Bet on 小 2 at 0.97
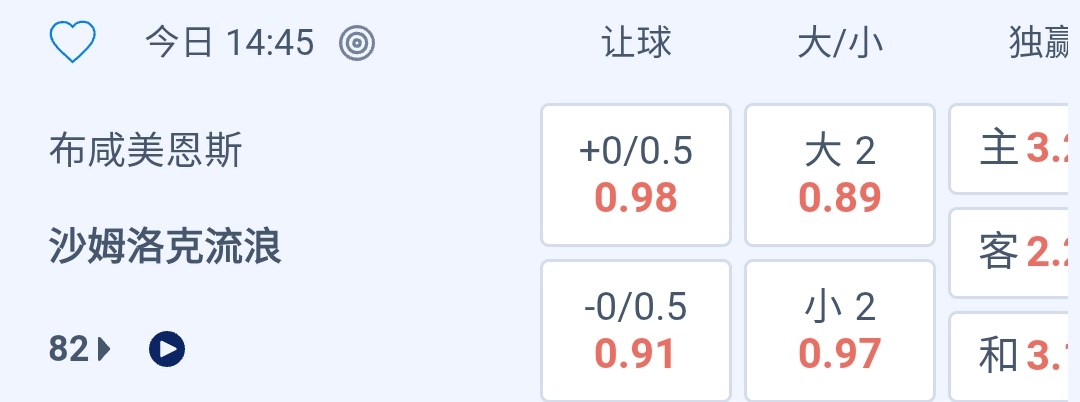The image size is (1080, 402). (x=840, y=330)
